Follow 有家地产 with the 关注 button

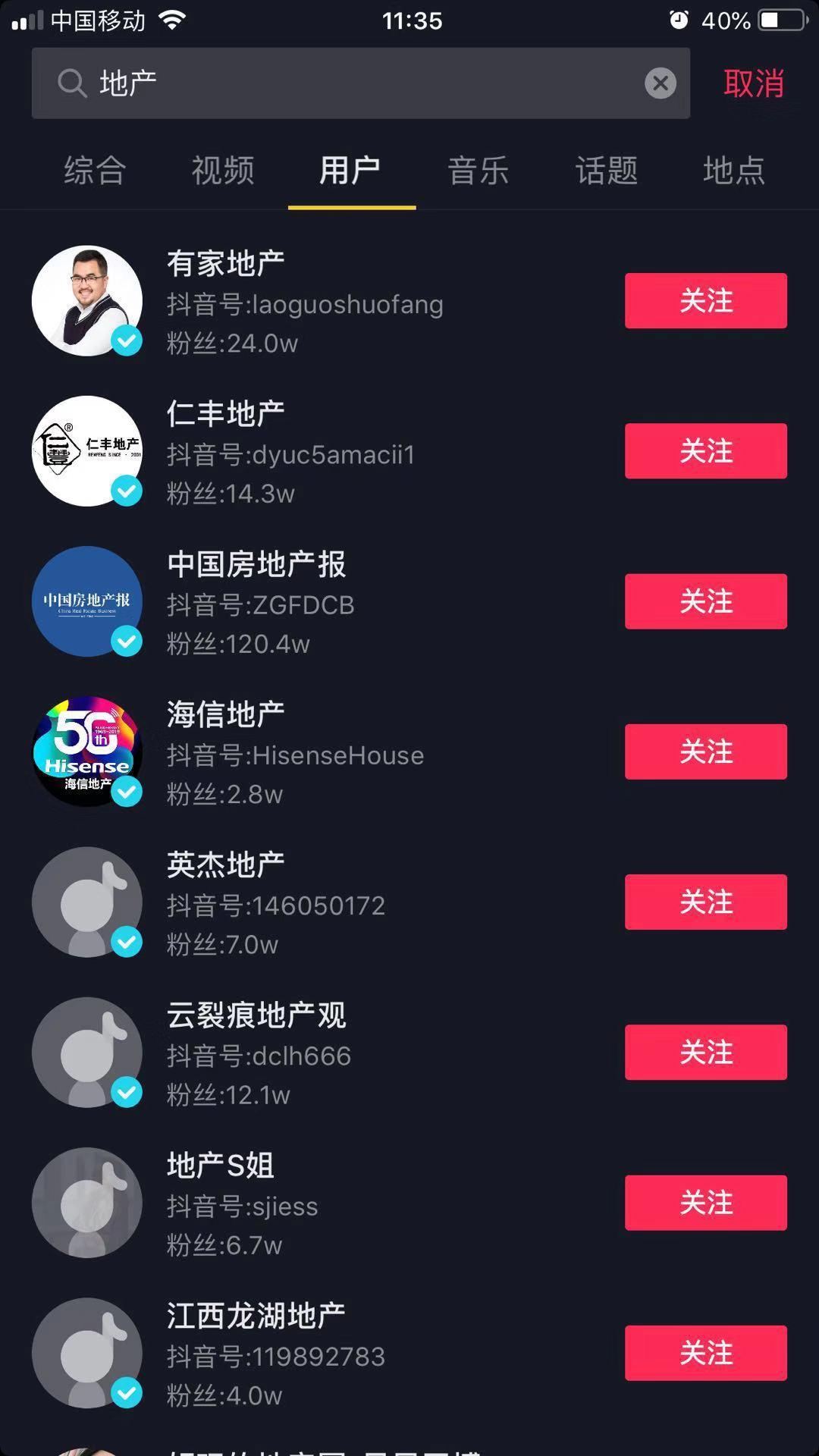click(x=705, y=300)
